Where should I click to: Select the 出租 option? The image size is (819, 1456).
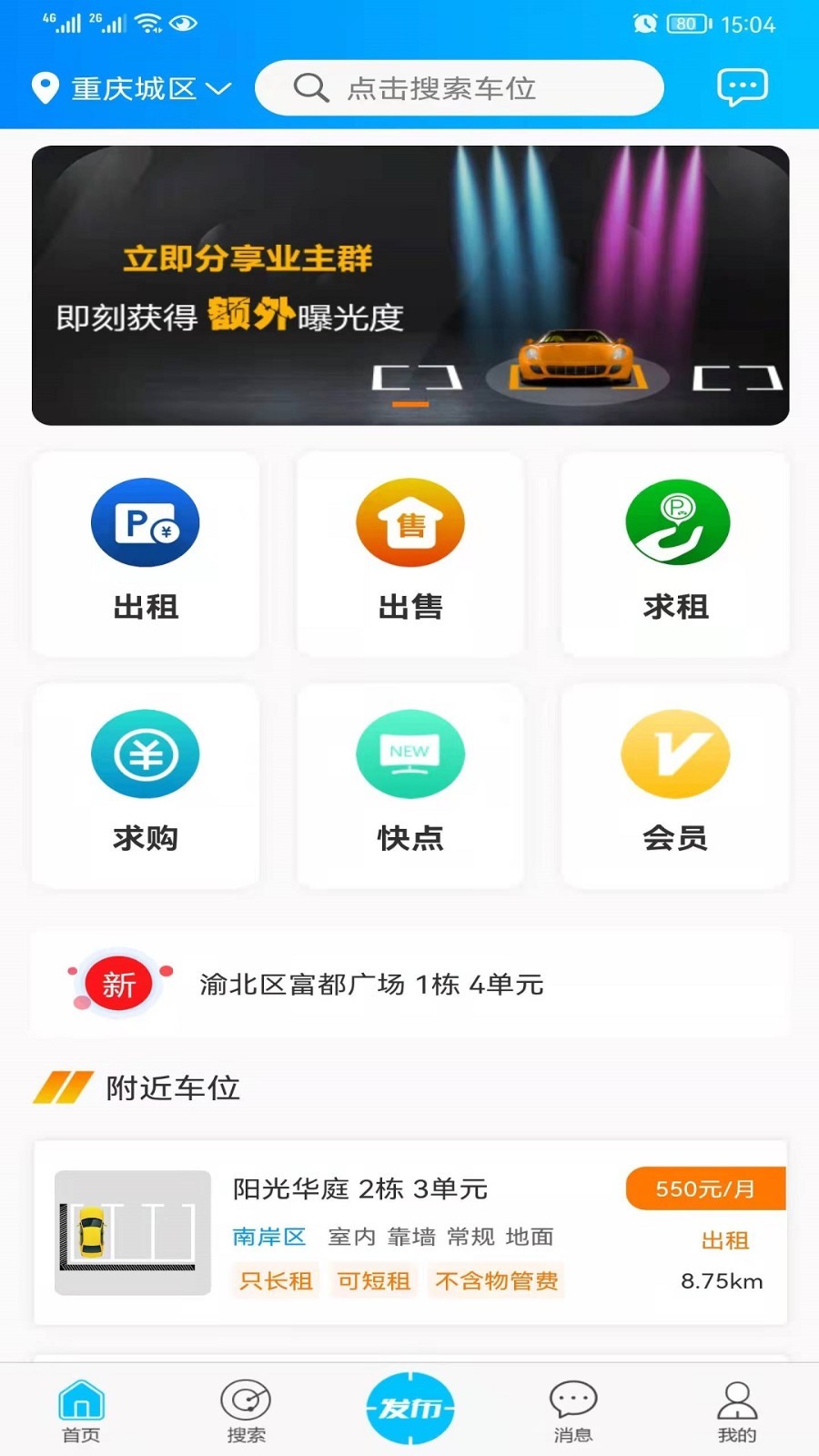tap(146, 553)
